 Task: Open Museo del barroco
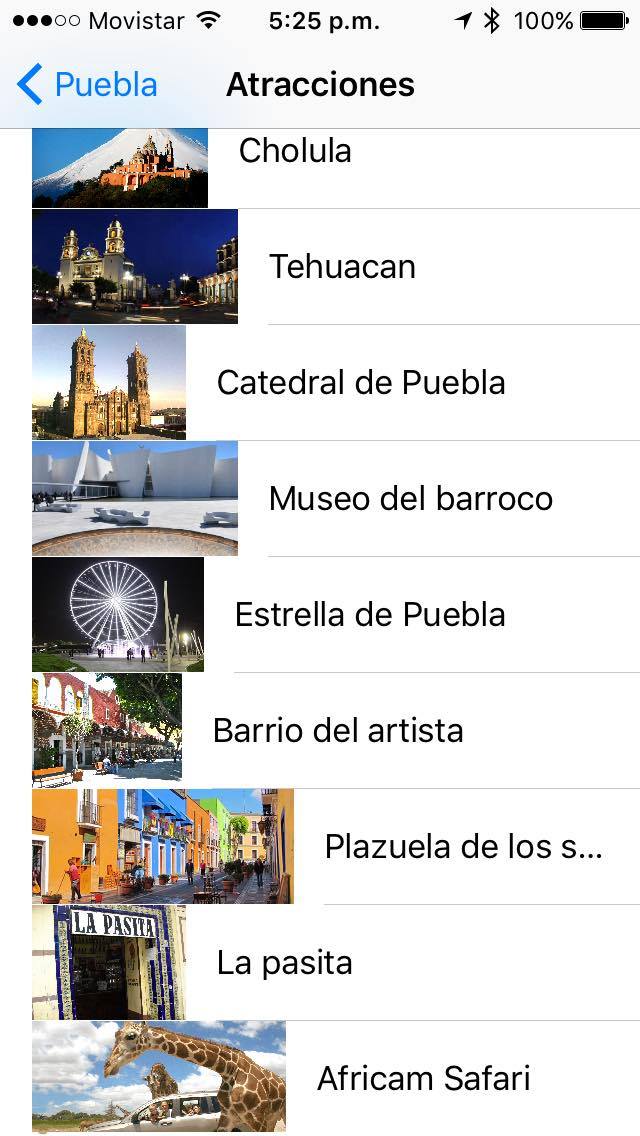tap(410, 499)
